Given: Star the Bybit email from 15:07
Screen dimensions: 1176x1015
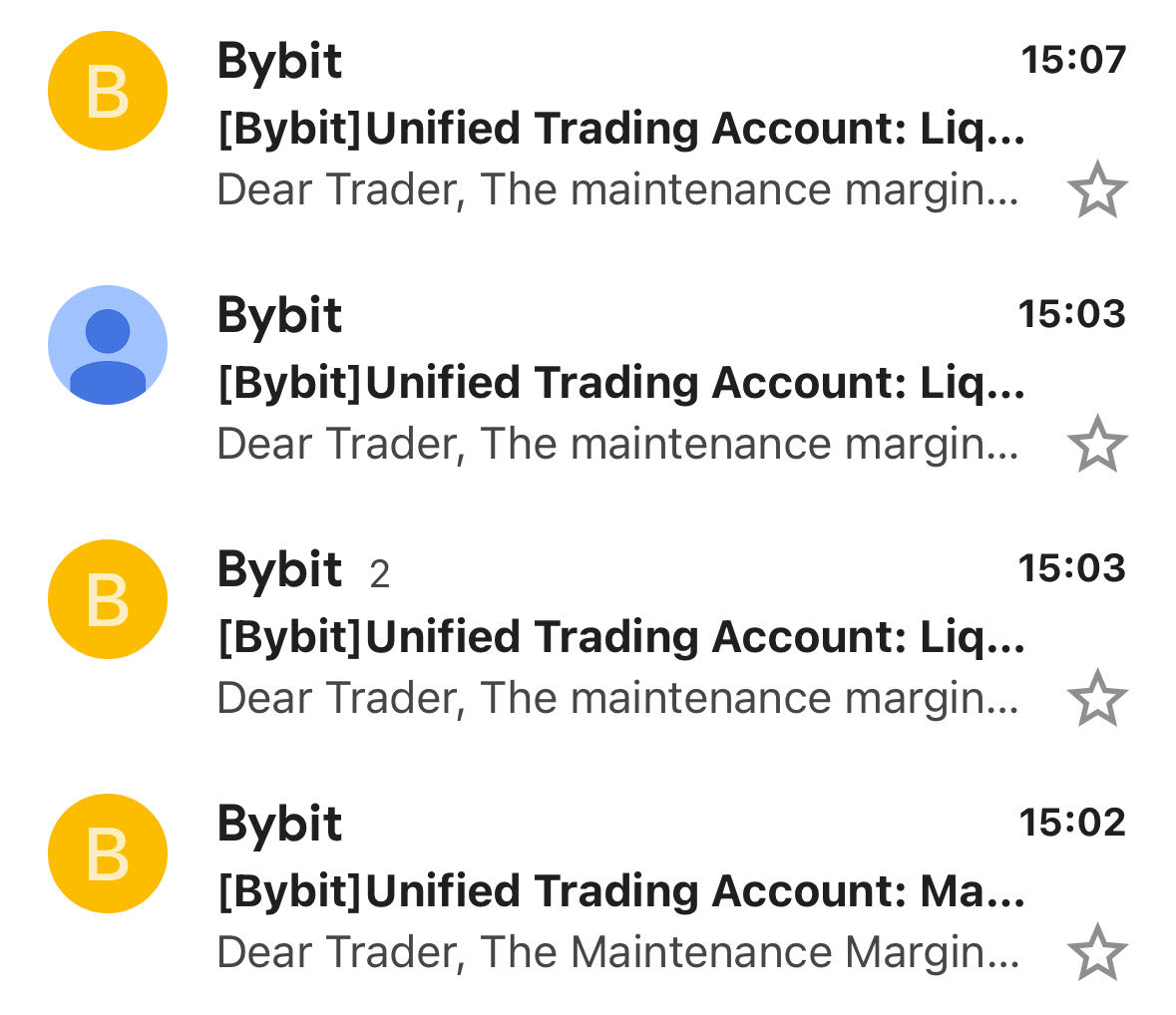Looking at the screenshot, I should click(1096, 189).
